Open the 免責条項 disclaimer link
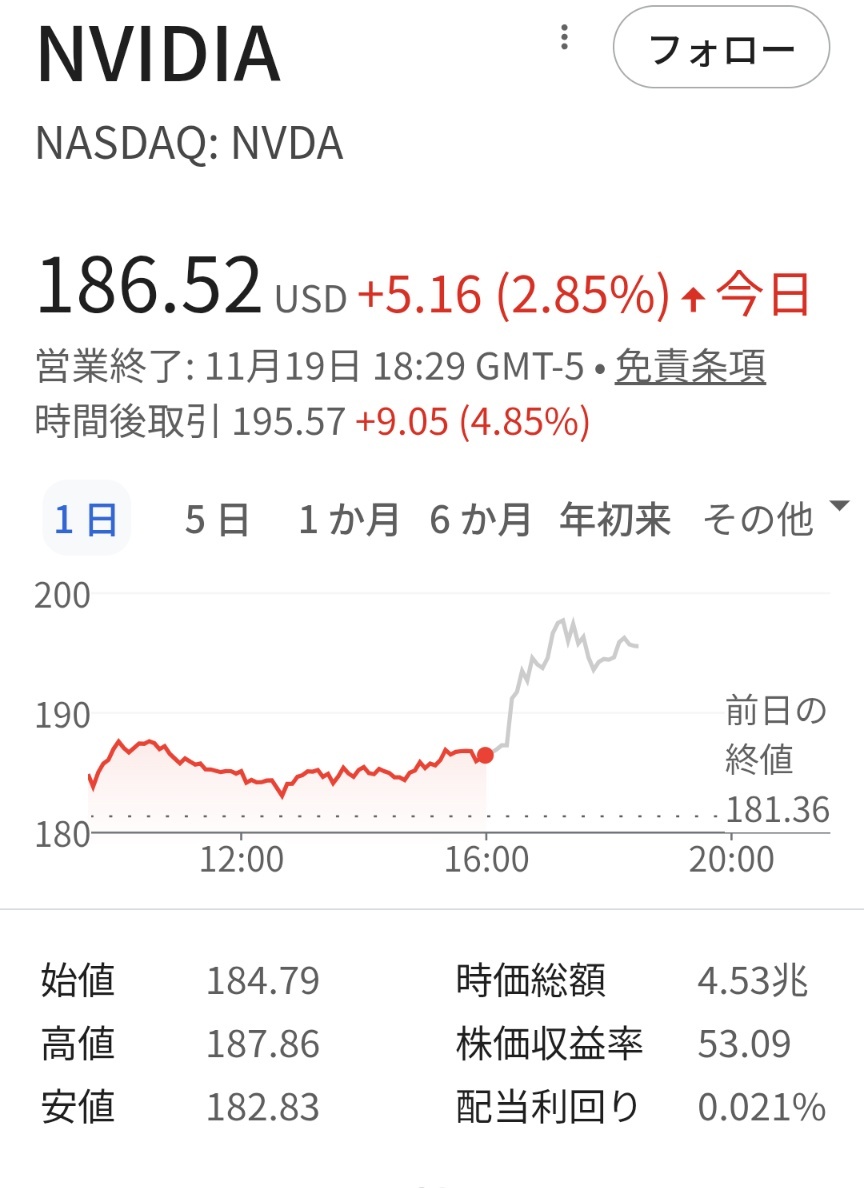This screenshot has width=864, height=1188. [690, 369]
